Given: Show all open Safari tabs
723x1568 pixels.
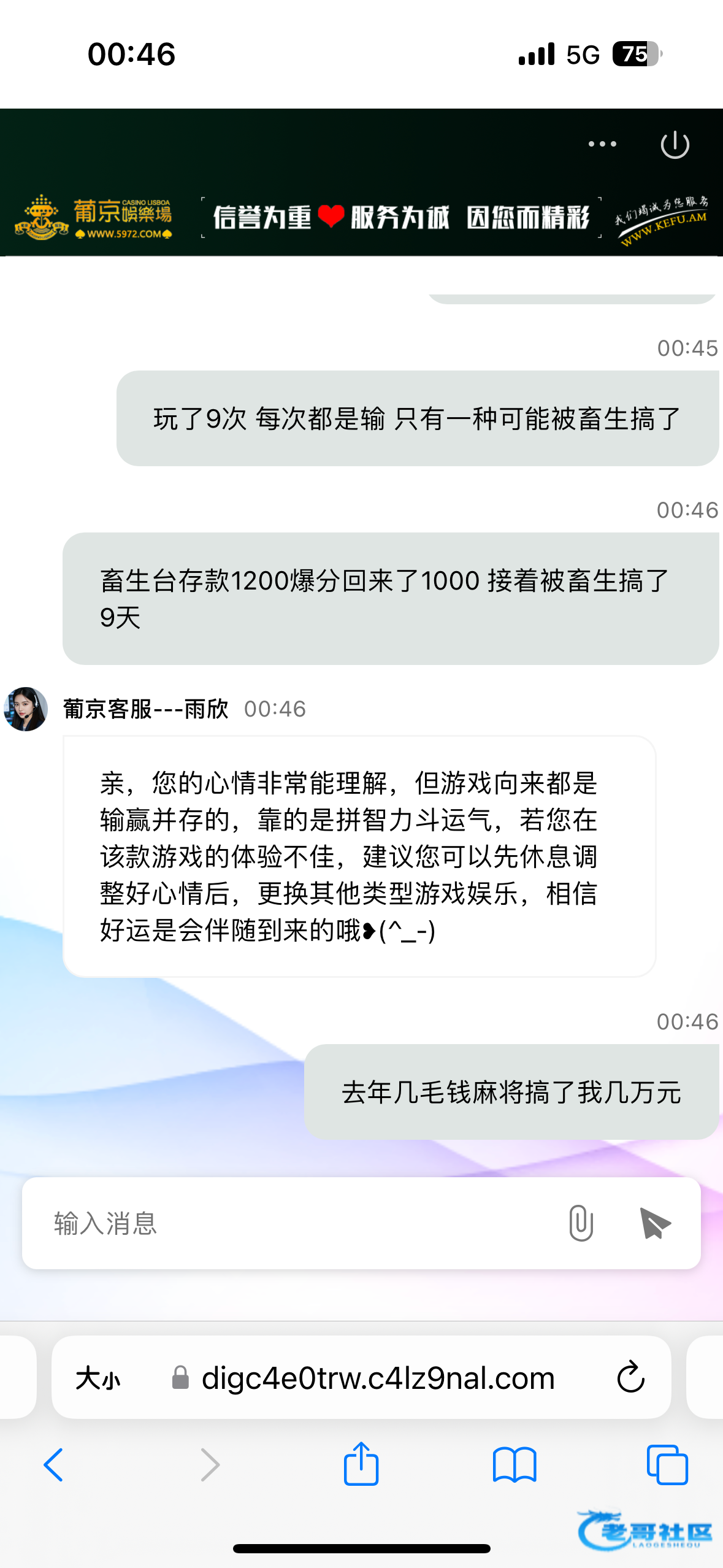Looking at the screenshot, I should click(x=667, y=1465).
